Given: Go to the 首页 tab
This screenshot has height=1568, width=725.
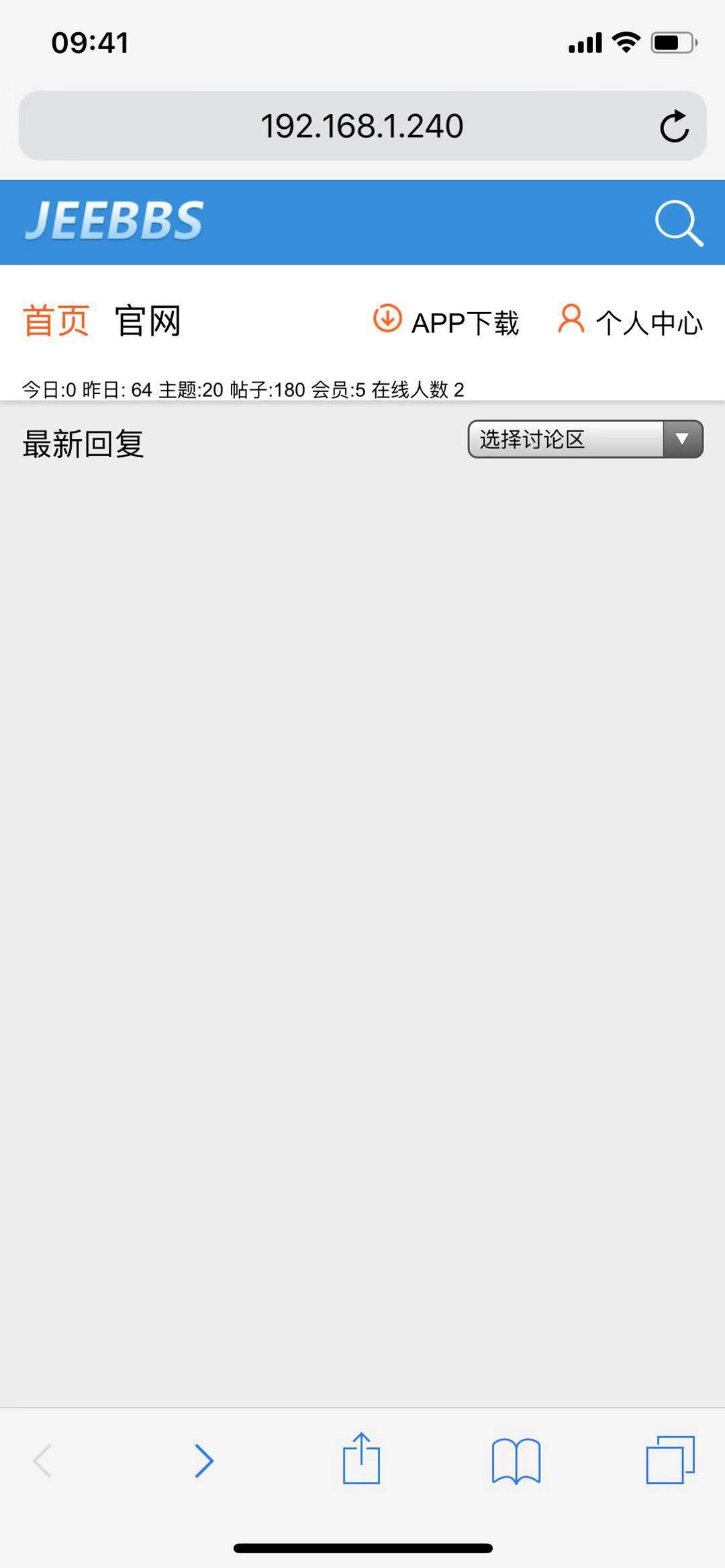Looking at the screenshot, I should point(56,321).
